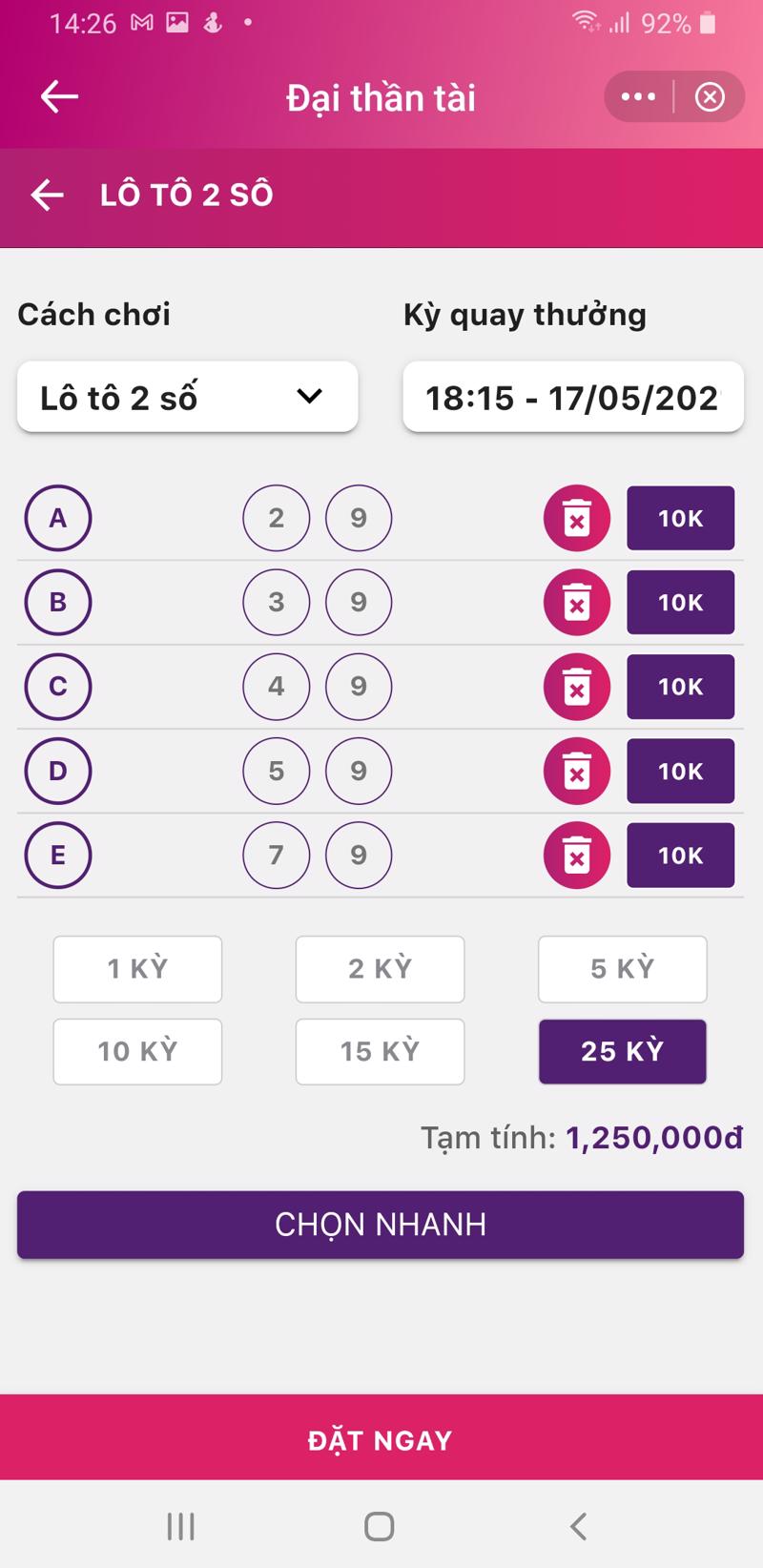The width and height of the screenshot is (763, 1568).
Task: Tap the 10K amount on row D
Action: point(680,771)
